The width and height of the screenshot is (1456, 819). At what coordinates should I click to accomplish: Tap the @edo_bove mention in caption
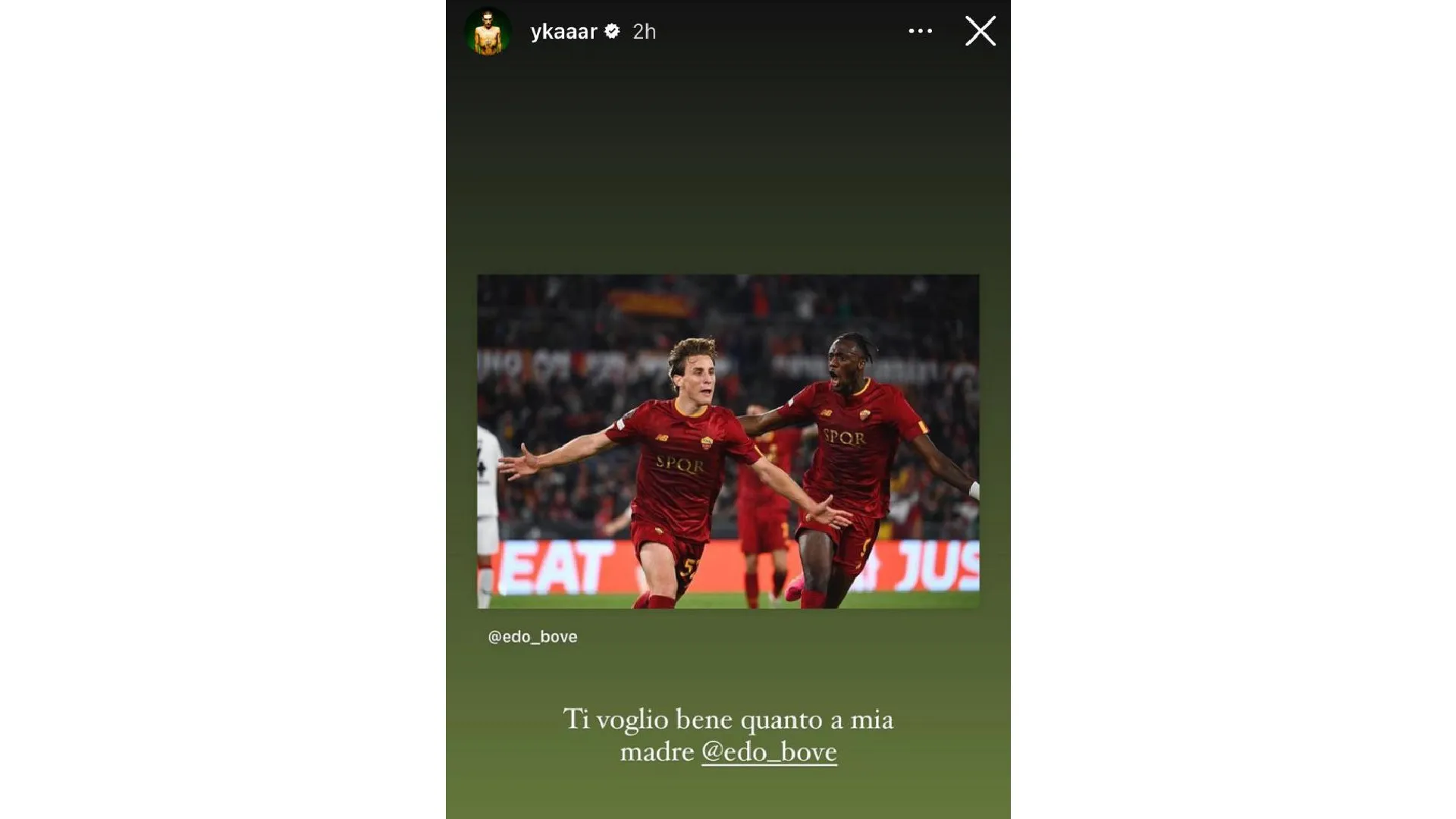pos(769,752)
